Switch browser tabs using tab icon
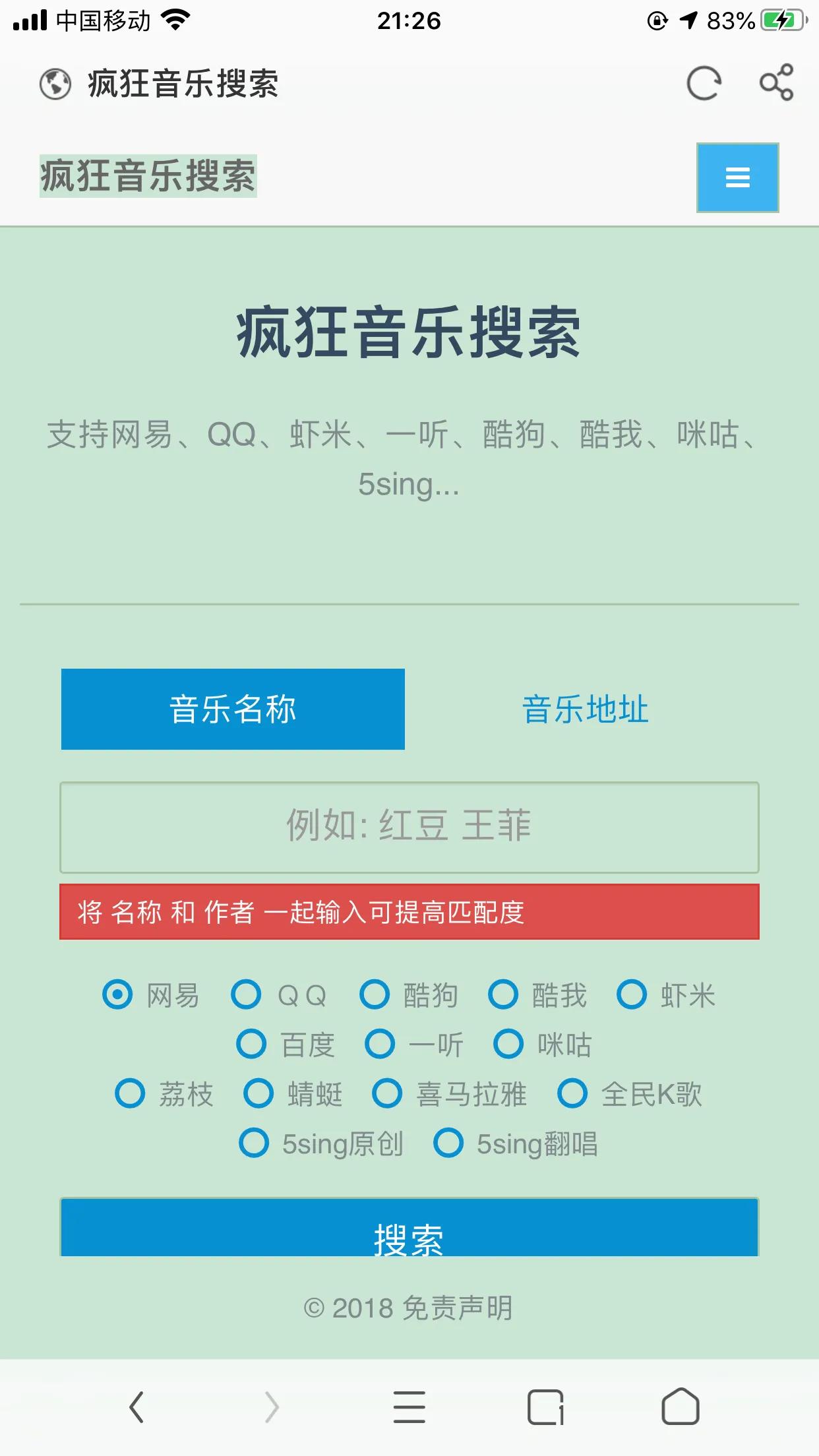The image size is (819, 1456). point(546,1408)
